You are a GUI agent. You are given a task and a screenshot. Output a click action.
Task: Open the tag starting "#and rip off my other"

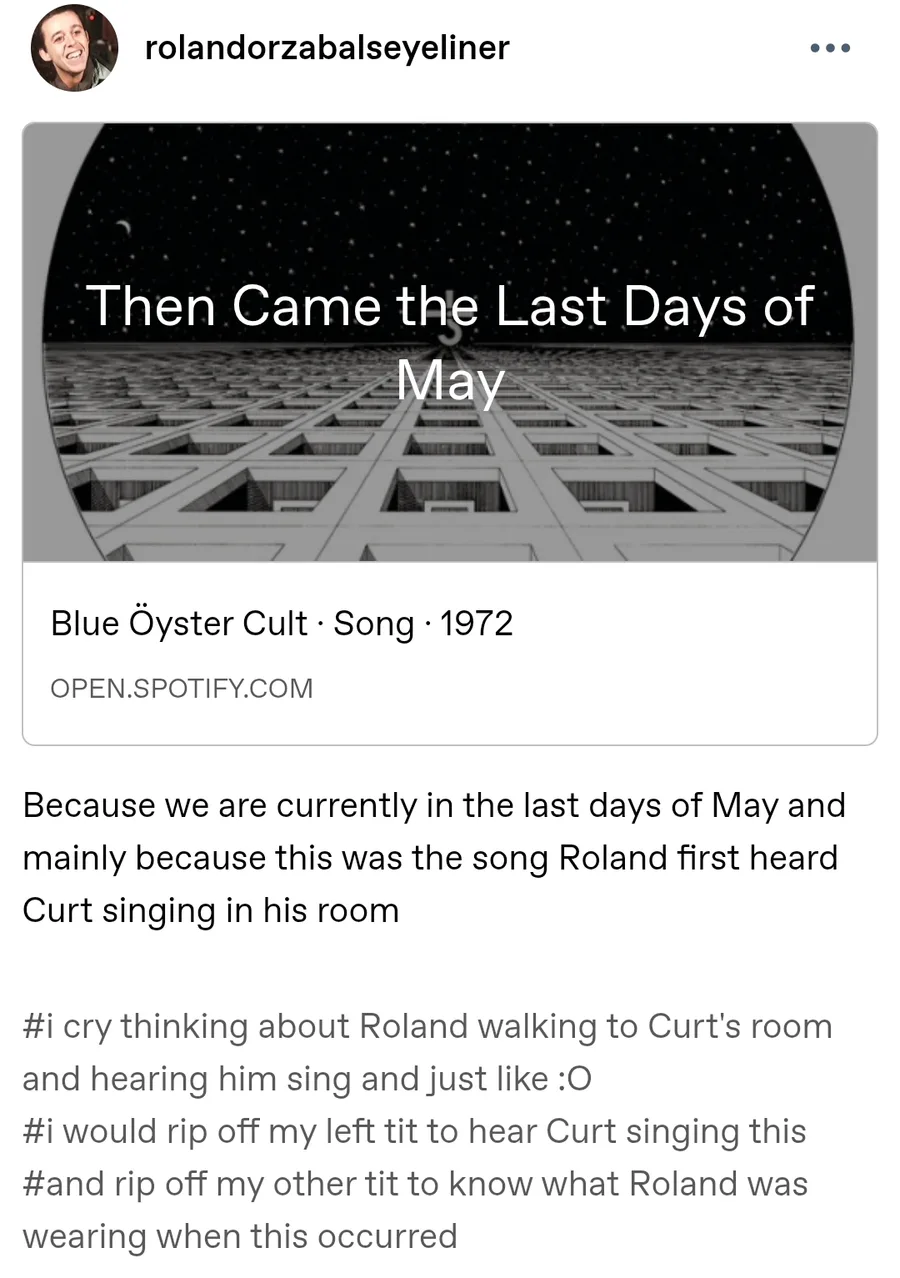[x=414, y=1184]
